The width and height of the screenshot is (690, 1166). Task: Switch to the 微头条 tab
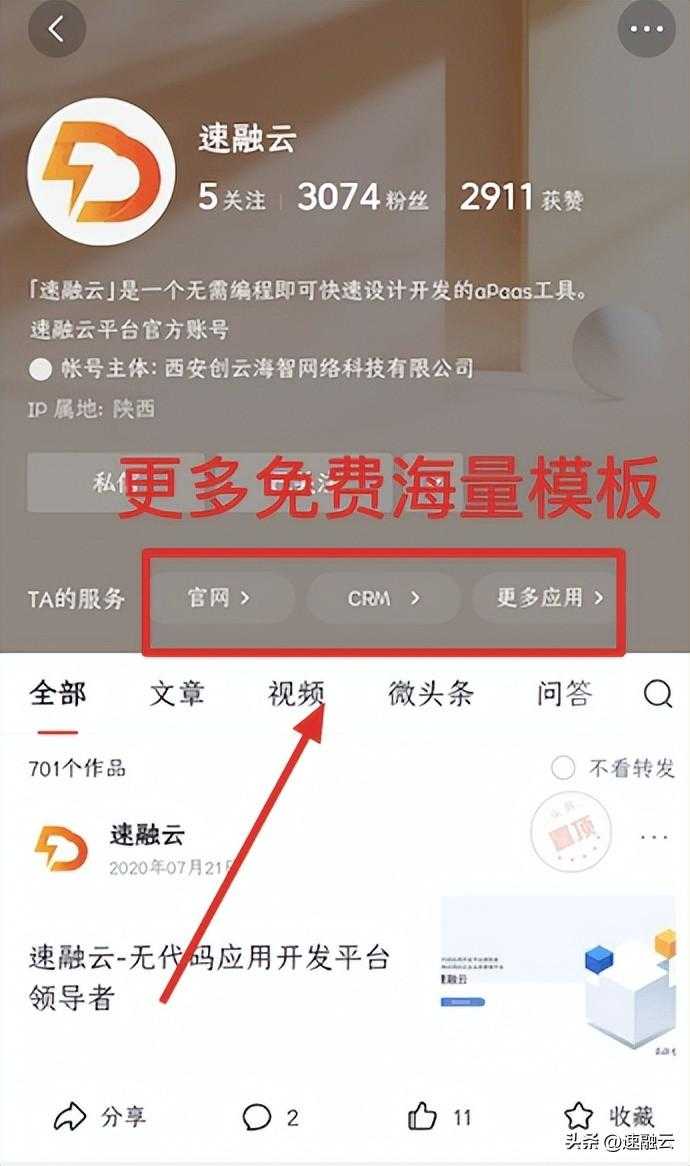430,693
